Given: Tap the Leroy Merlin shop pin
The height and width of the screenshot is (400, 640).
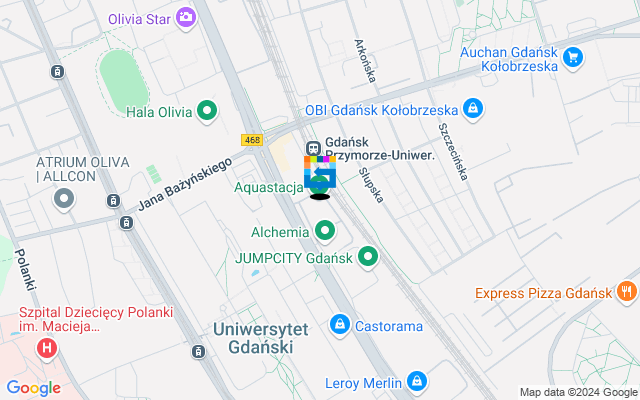Looking at the screenshot, I should click(418, 381).
